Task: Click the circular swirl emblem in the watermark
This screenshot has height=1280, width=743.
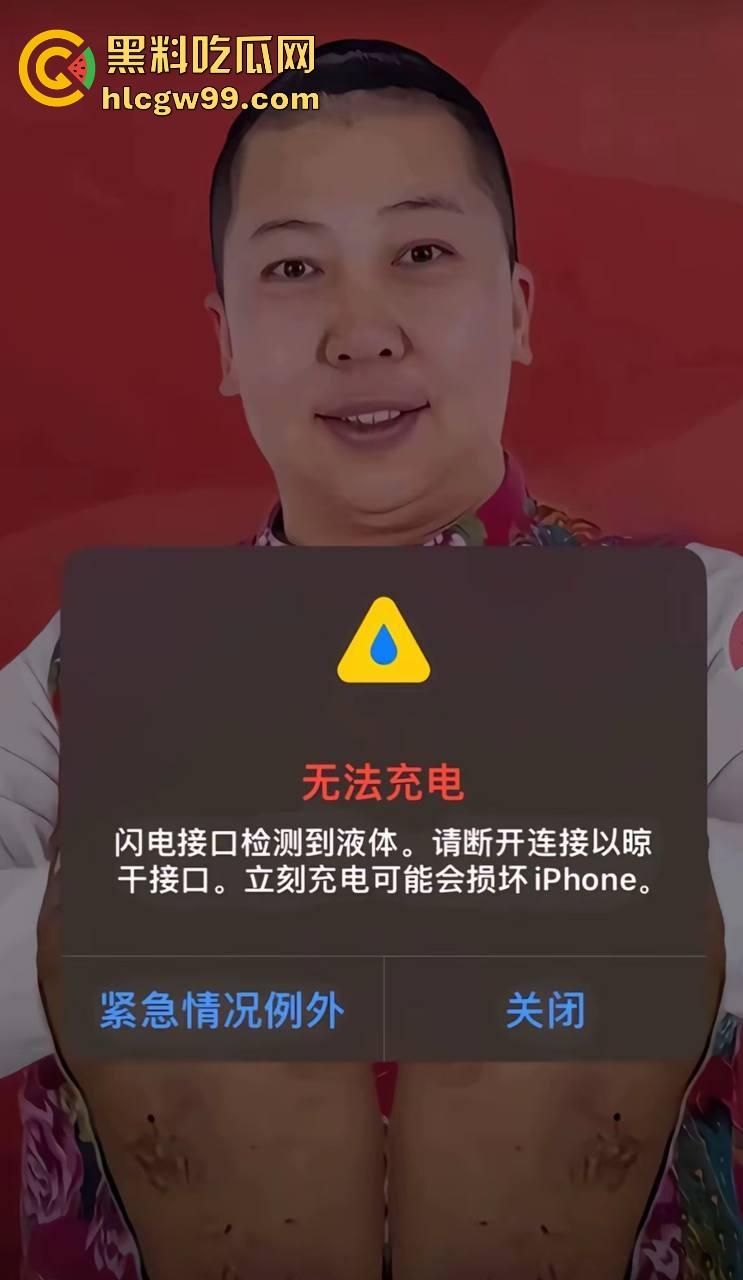Action: [55, 70]
